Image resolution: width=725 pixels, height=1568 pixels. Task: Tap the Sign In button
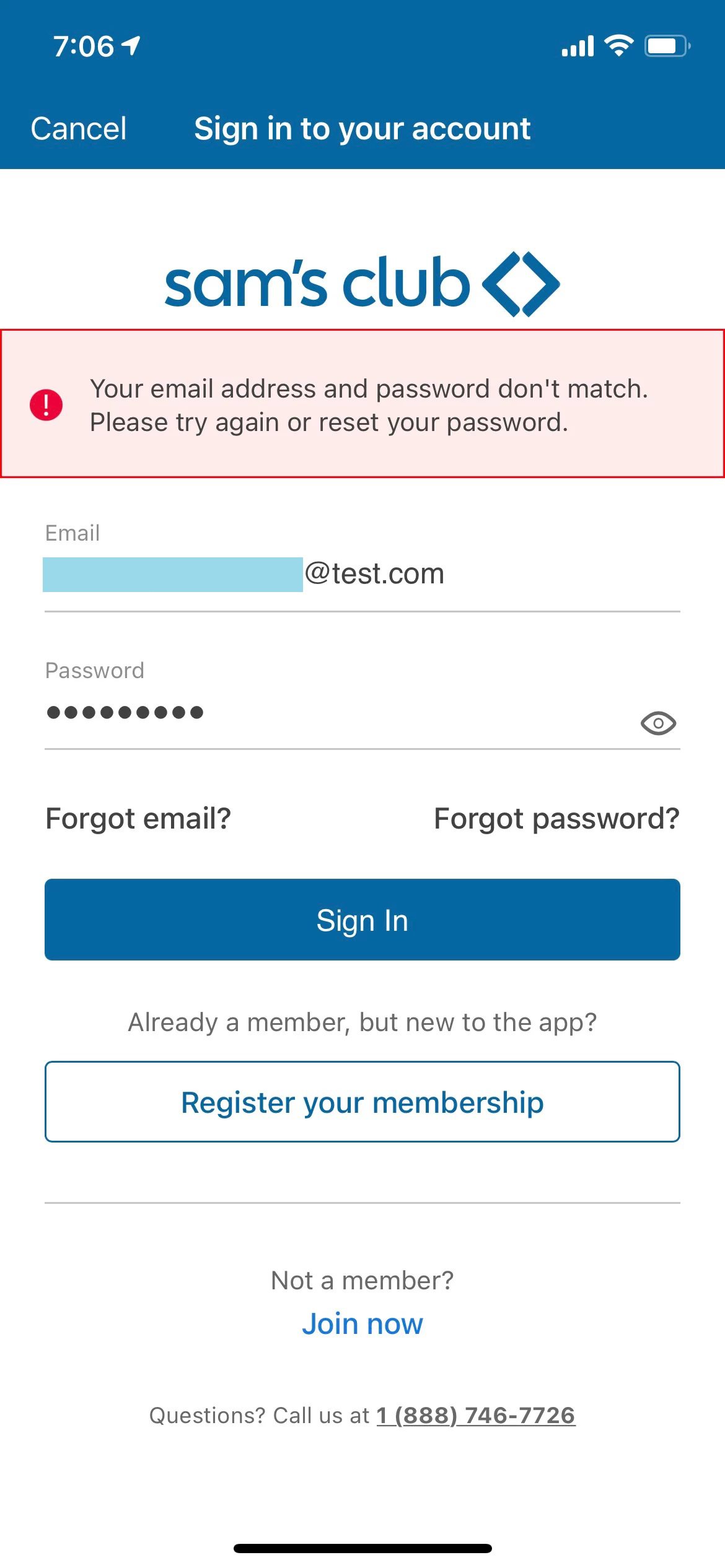click(x=362, y=920)
